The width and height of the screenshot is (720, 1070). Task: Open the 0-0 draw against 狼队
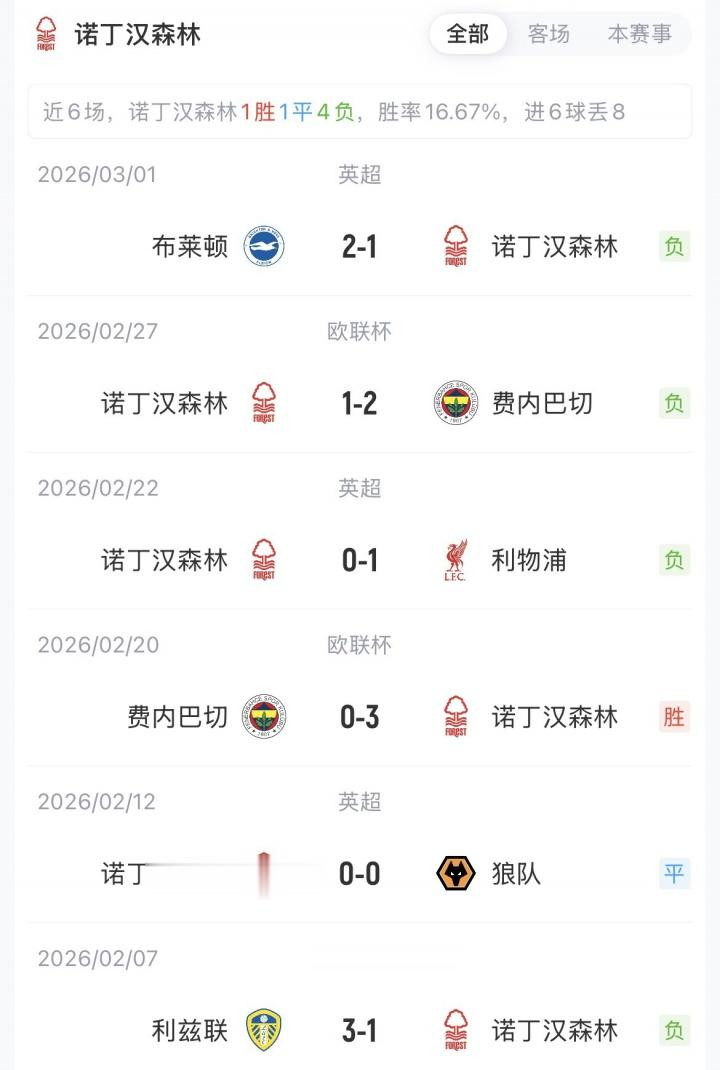(x=359, y=874)
